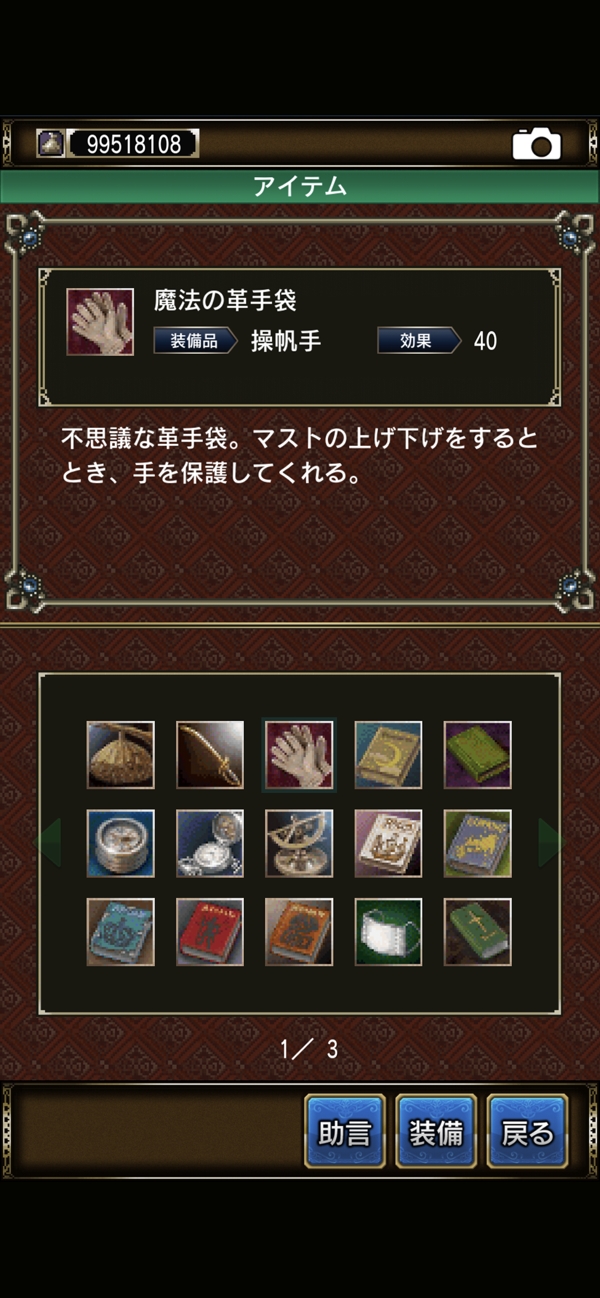Go to previous item page arrow

pos(49,843)
